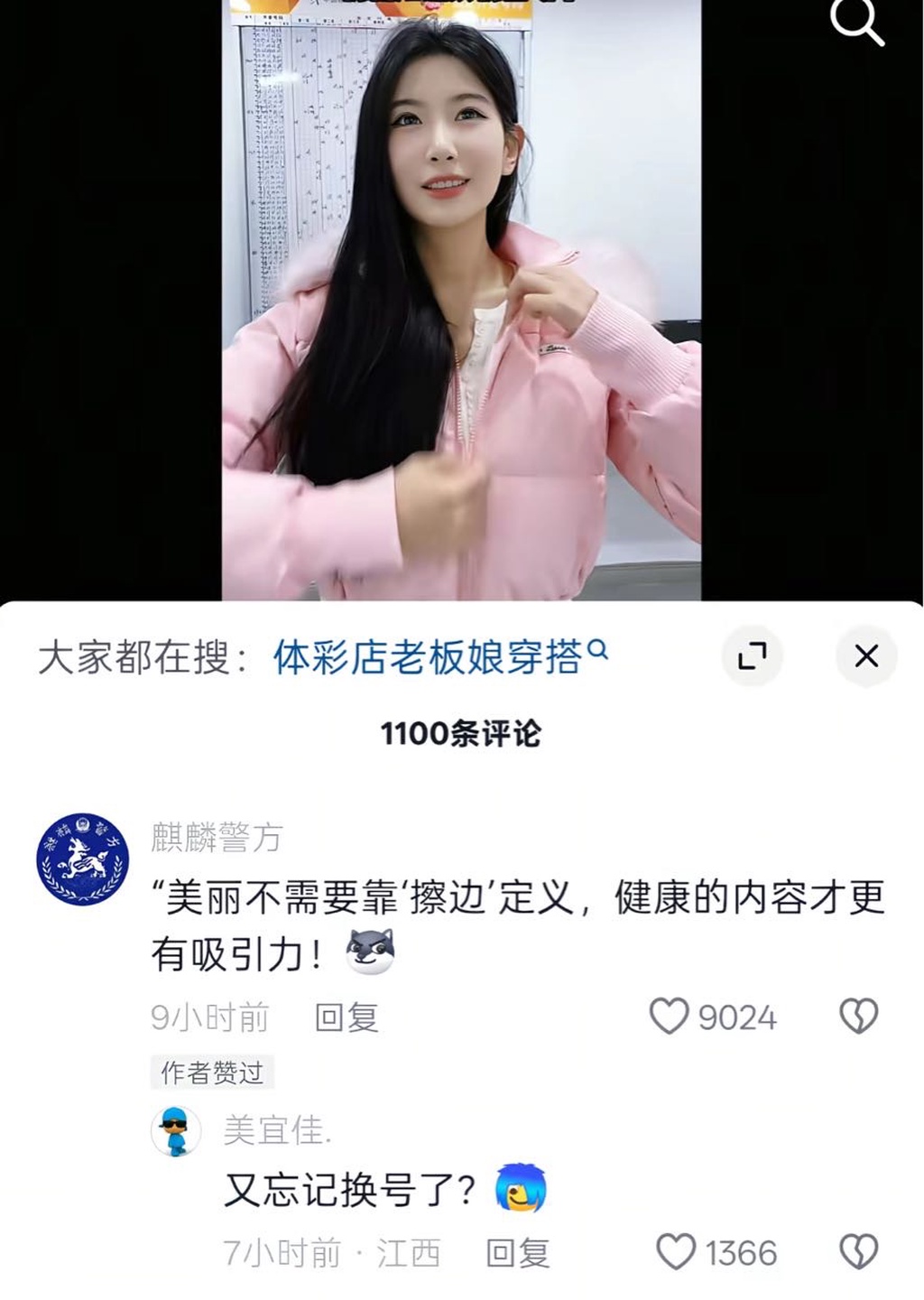Image resolution: width=924 pixels, height=1300 pixels.
Task: Close the comments panel
Action: coord(866,656)
